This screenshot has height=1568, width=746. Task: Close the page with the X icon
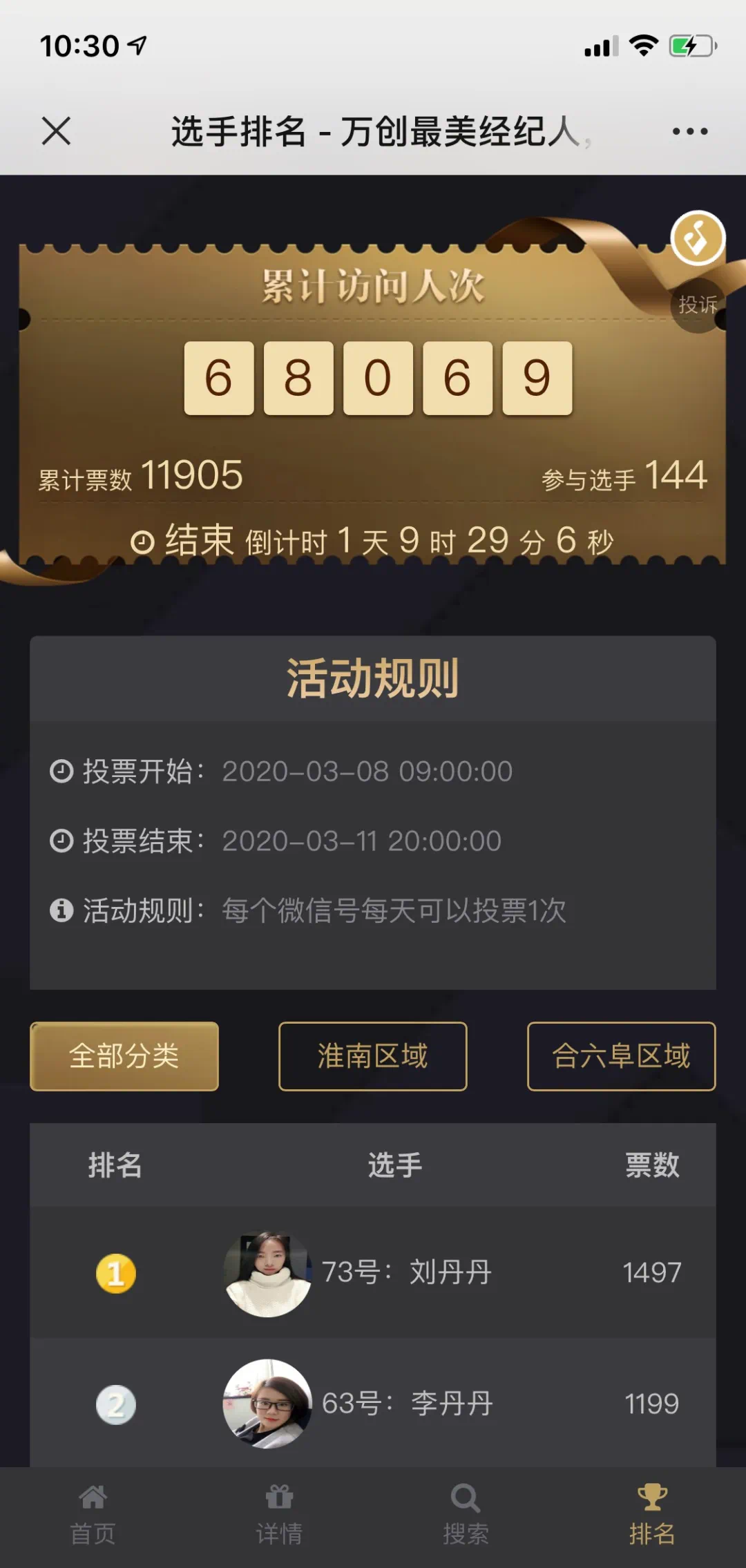point(56,131)
